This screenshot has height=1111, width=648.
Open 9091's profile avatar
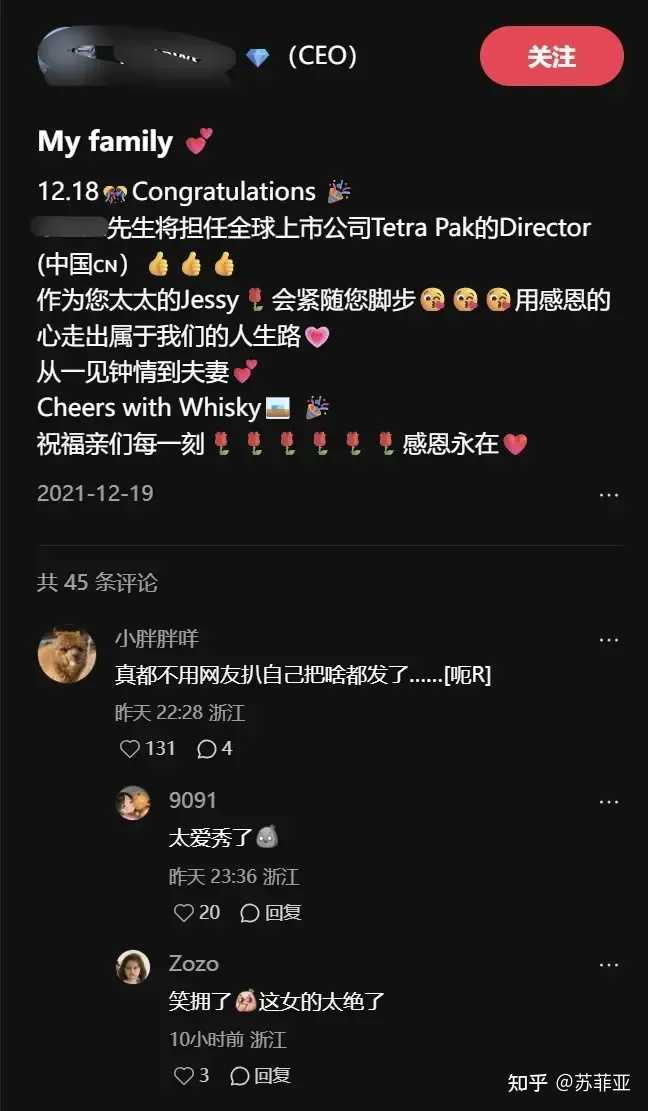tap(133, 802)
